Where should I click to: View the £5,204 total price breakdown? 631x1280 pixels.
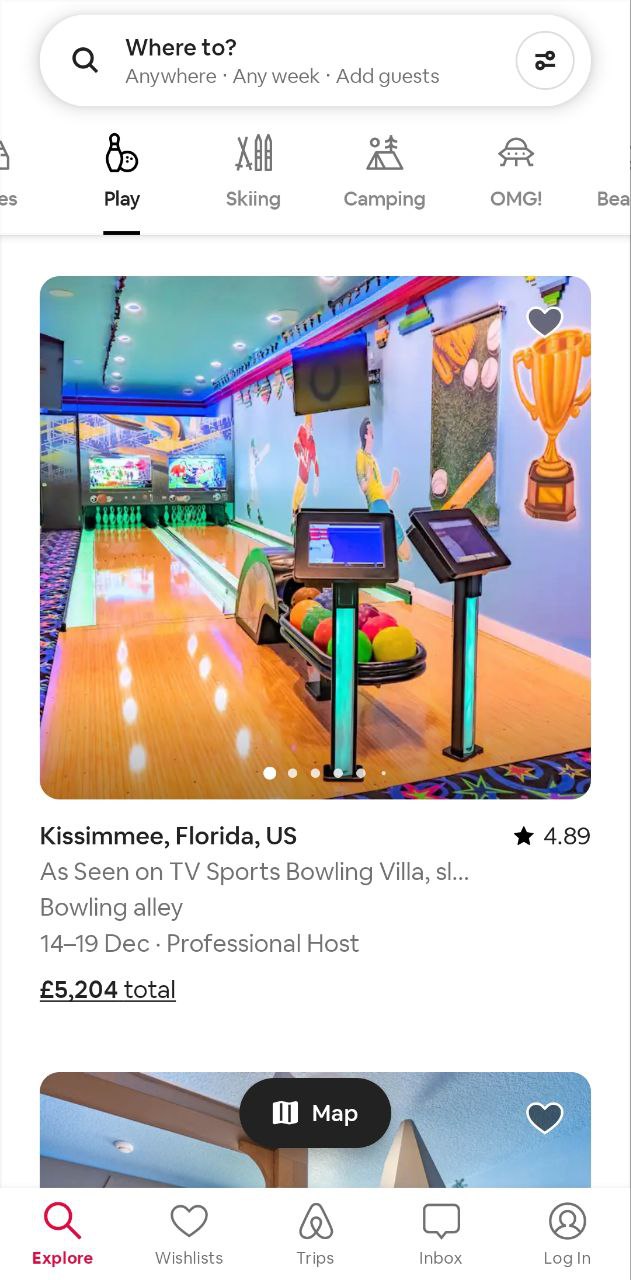tap(108, 990)
